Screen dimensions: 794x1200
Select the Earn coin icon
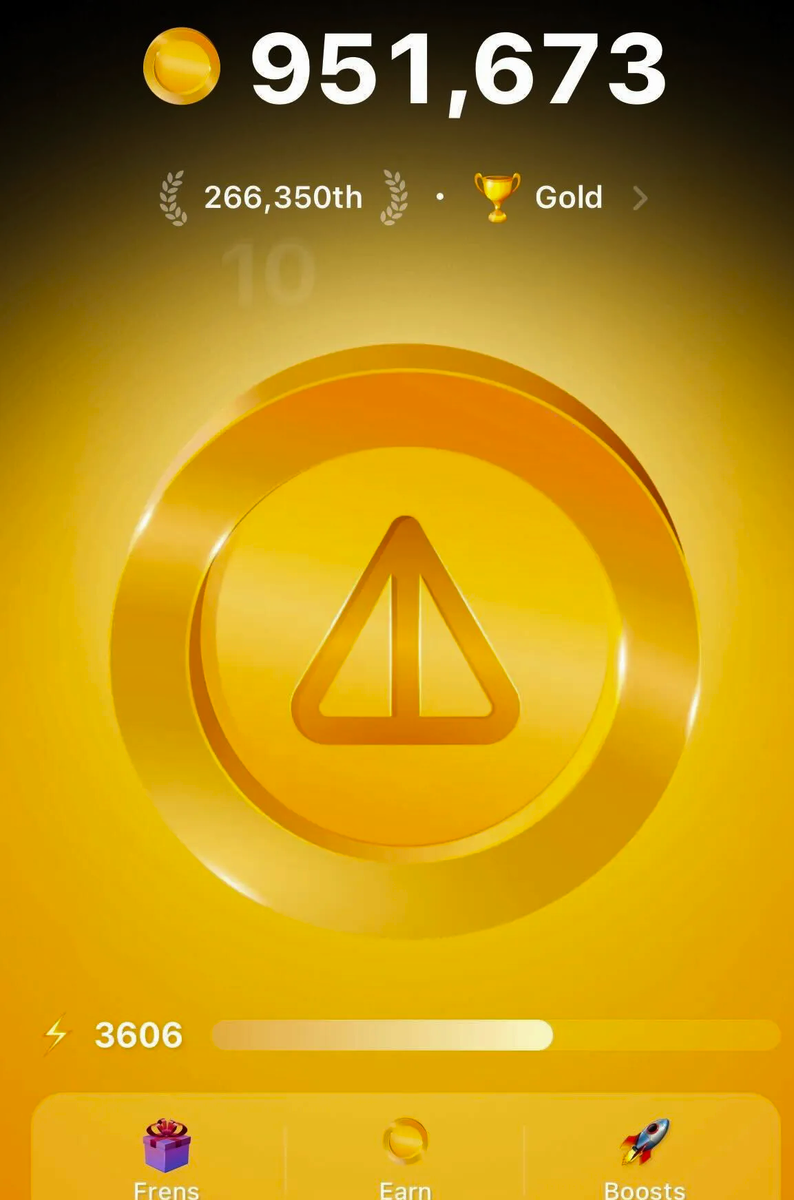[x=404, y=1139]
